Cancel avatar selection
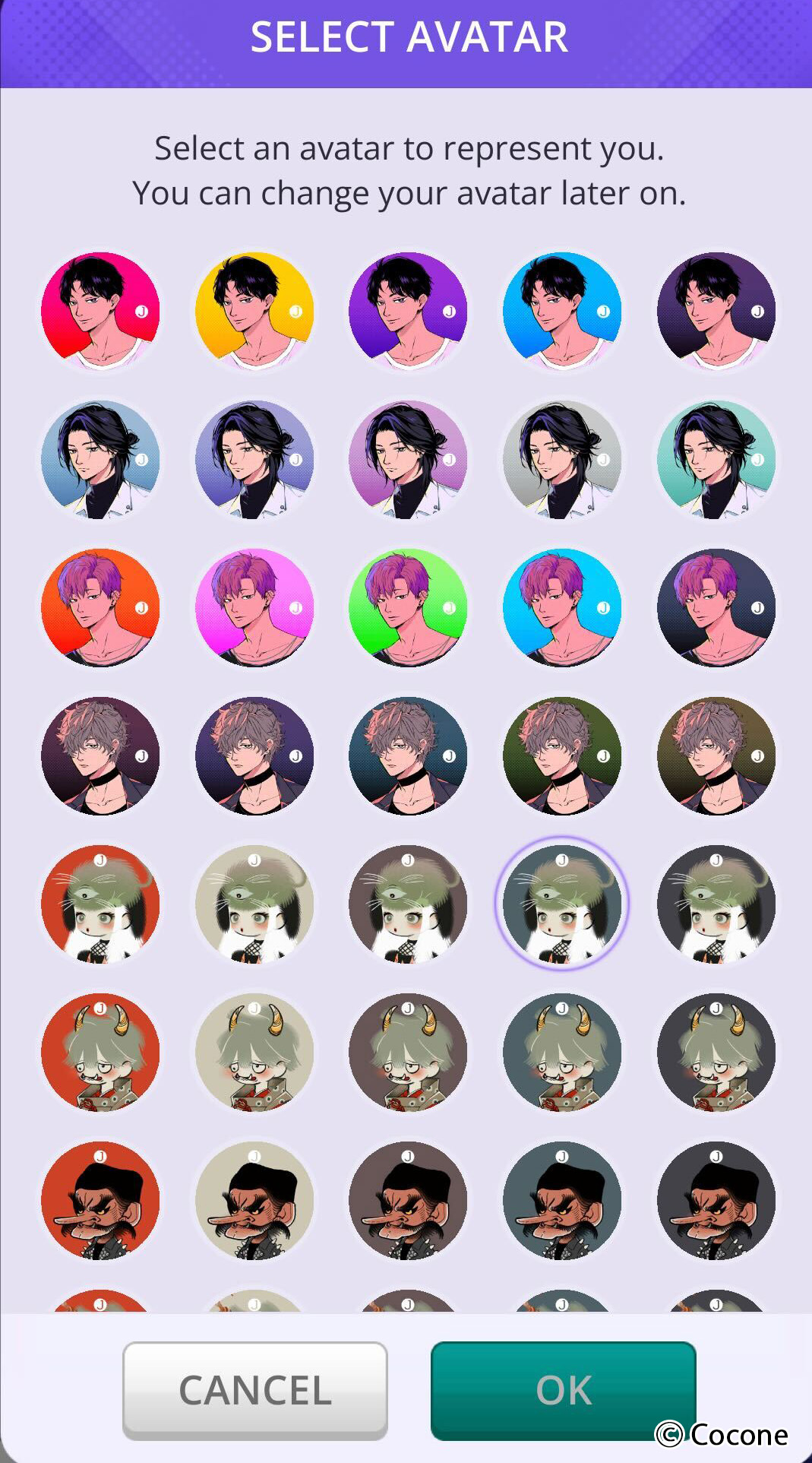Image resolution: width=812 pixels, height=1463 pixels. [x=255, y=1389]
